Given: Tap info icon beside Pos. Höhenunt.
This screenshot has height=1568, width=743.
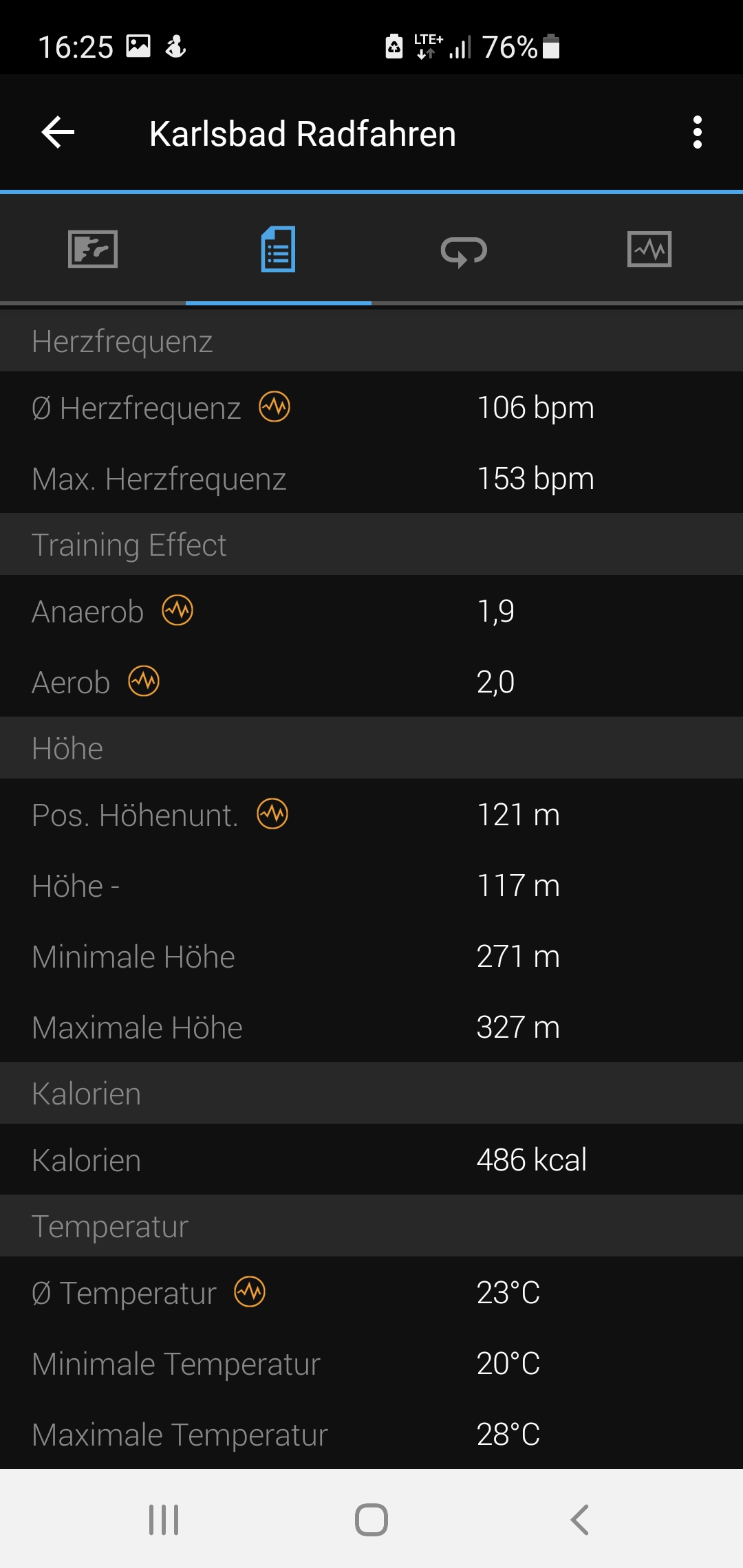Looking at the screenshot, I should 272,814.
